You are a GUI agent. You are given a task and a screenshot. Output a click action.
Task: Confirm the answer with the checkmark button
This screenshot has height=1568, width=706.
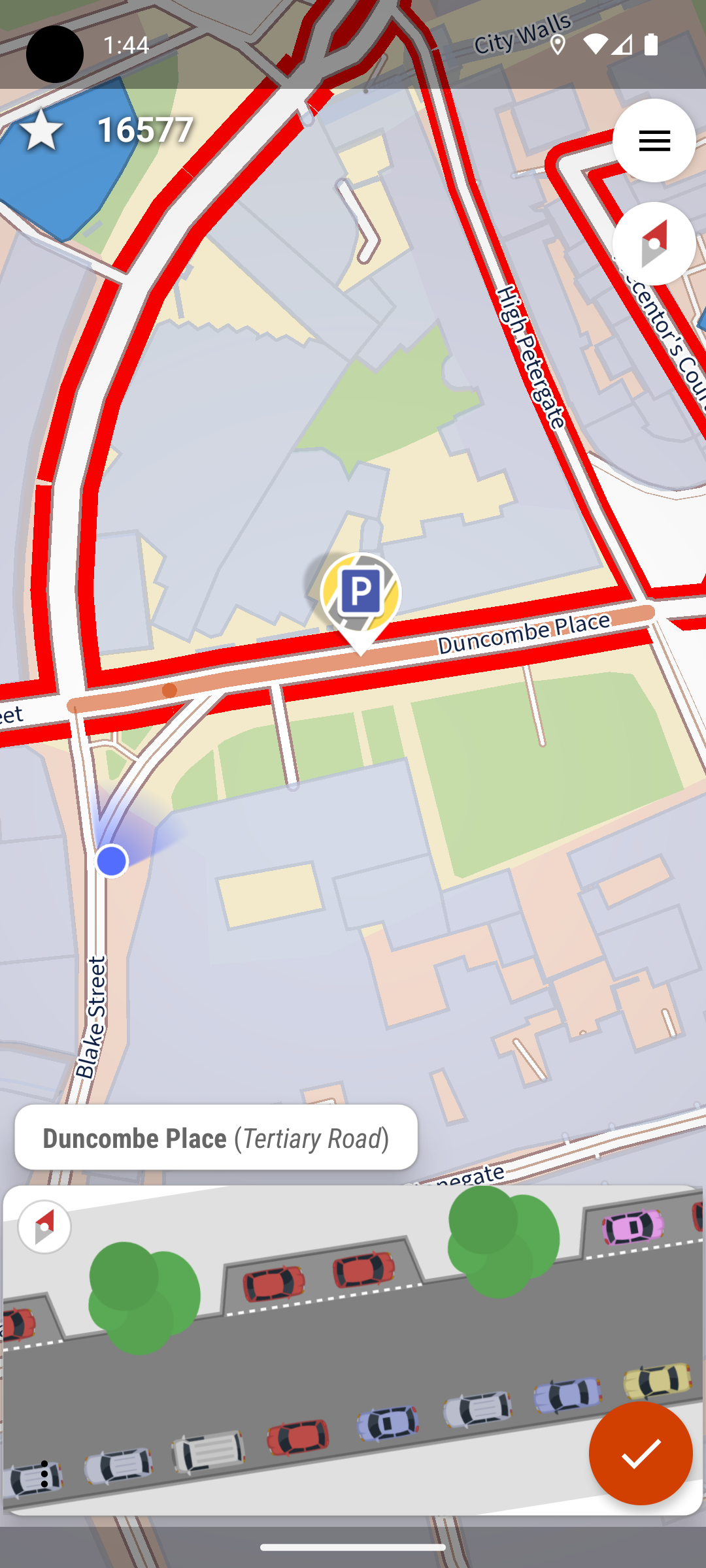pyautogui.click(x=641, y=1453)
